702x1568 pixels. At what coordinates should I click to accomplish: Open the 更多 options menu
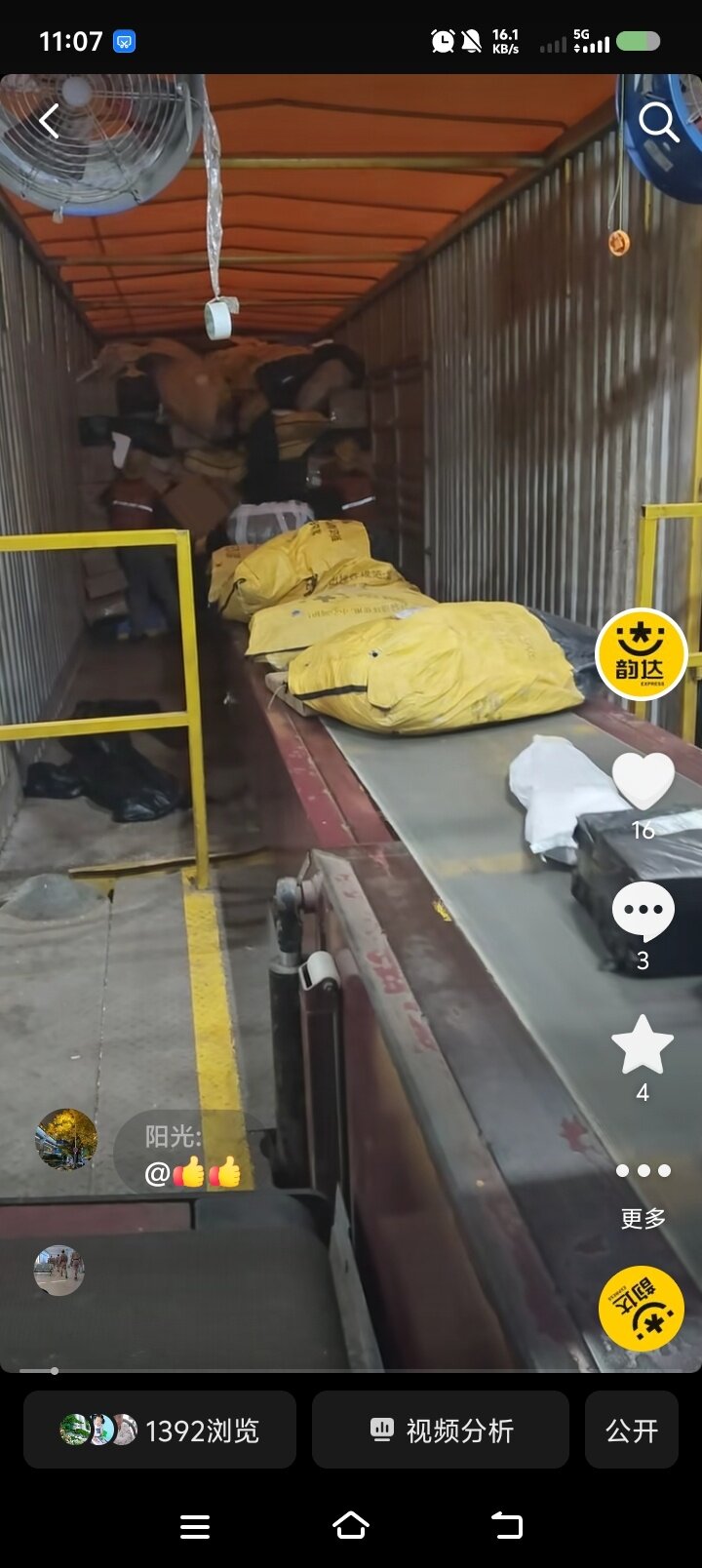[643, 1190]
